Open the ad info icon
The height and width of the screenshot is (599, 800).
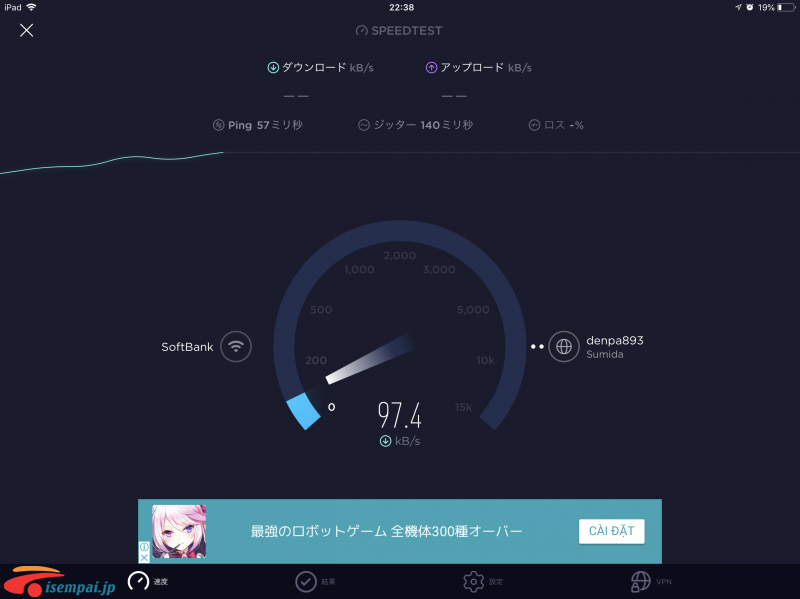(x=144, y=547)
